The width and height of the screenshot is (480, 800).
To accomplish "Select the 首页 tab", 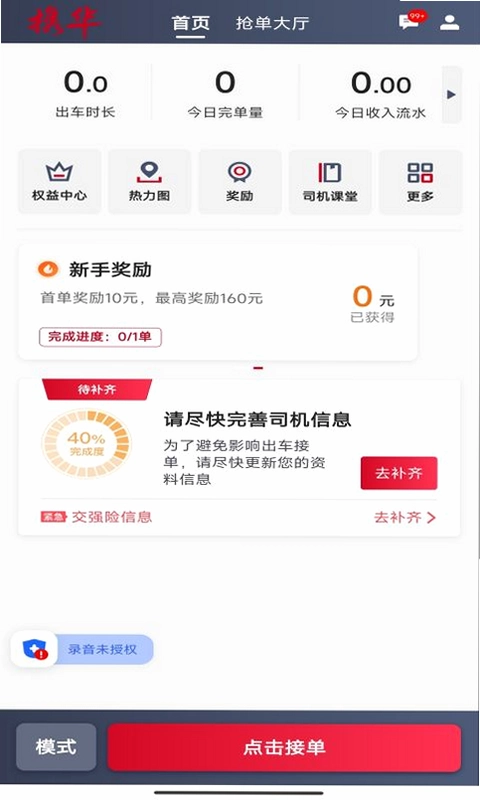I will (x=191, y=23).
